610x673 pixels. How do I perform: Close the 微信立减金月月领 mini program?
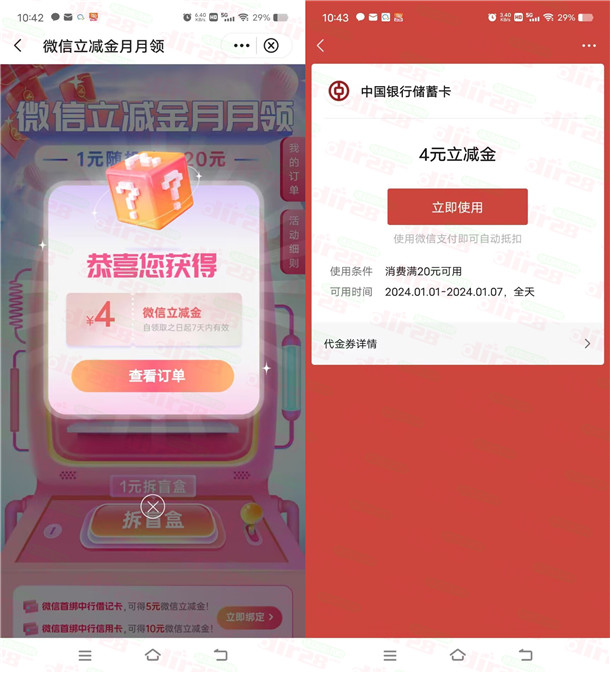click(x=271, y=46)
